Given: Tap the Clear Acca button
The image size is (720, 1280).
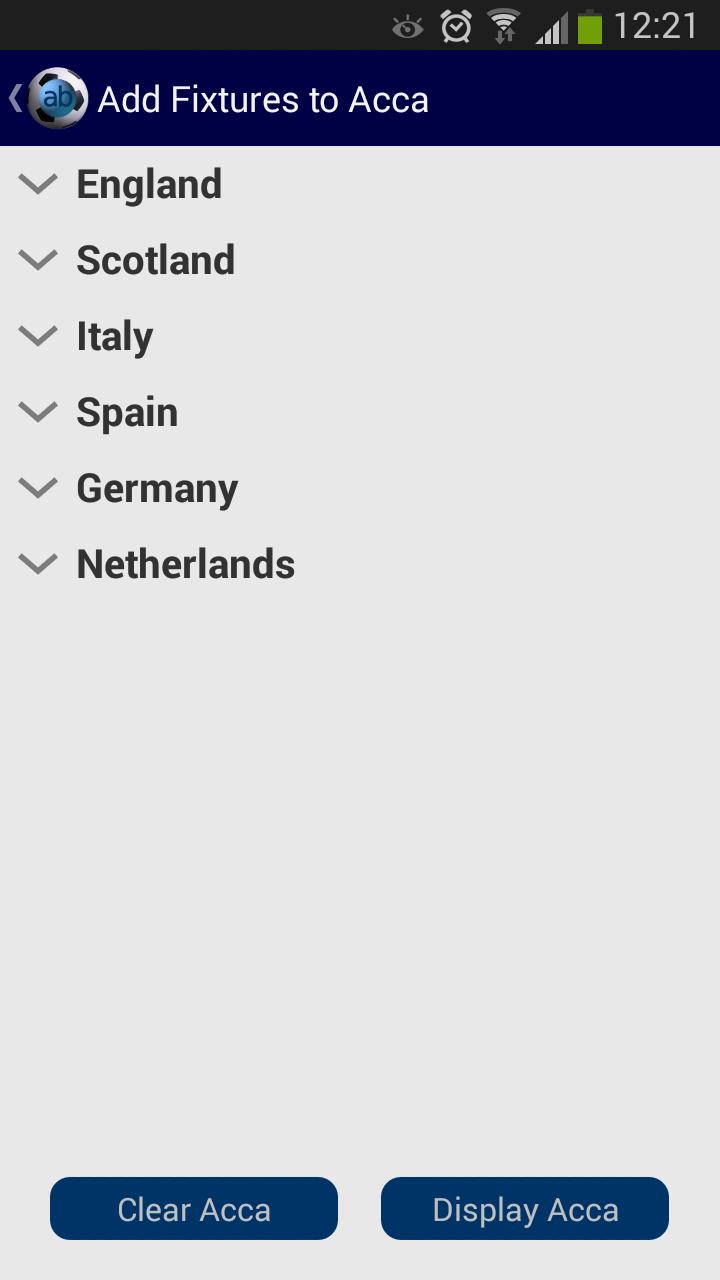Looking at the screenshot, I should click(194, 1209).
